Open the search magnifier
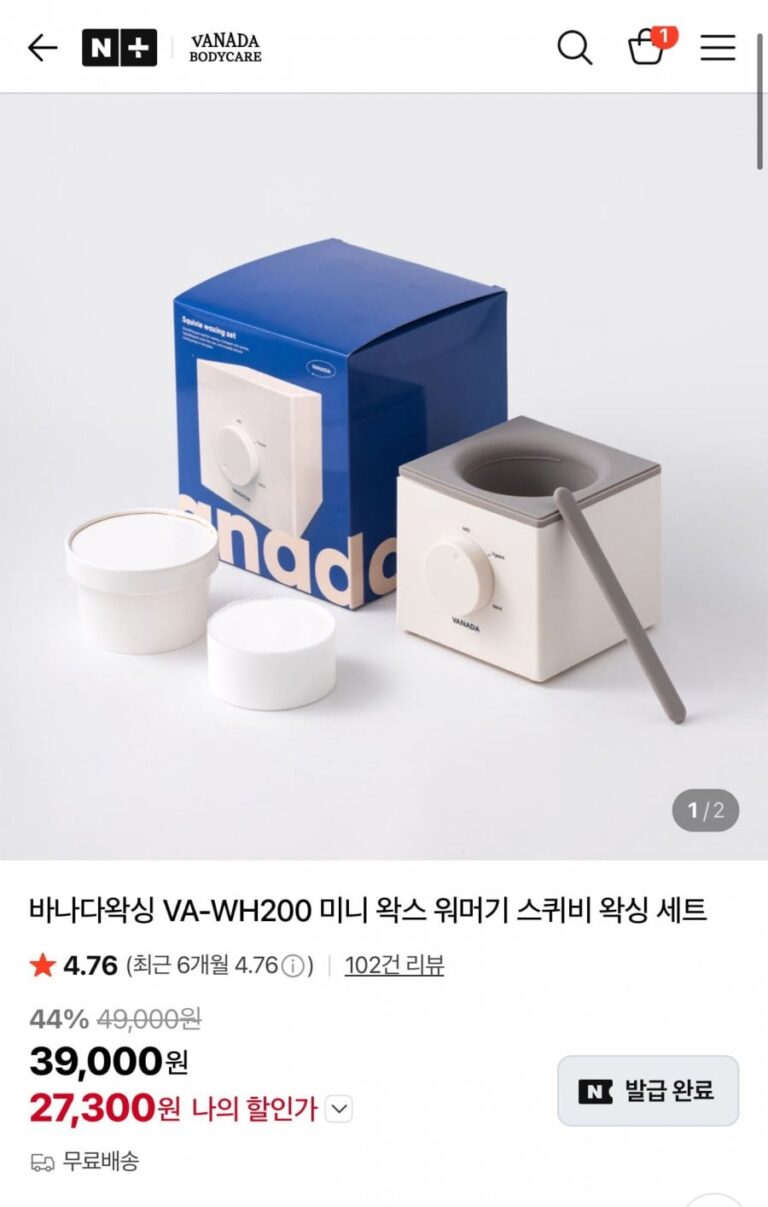This screenshot has width=768, height=1207. 574,47
